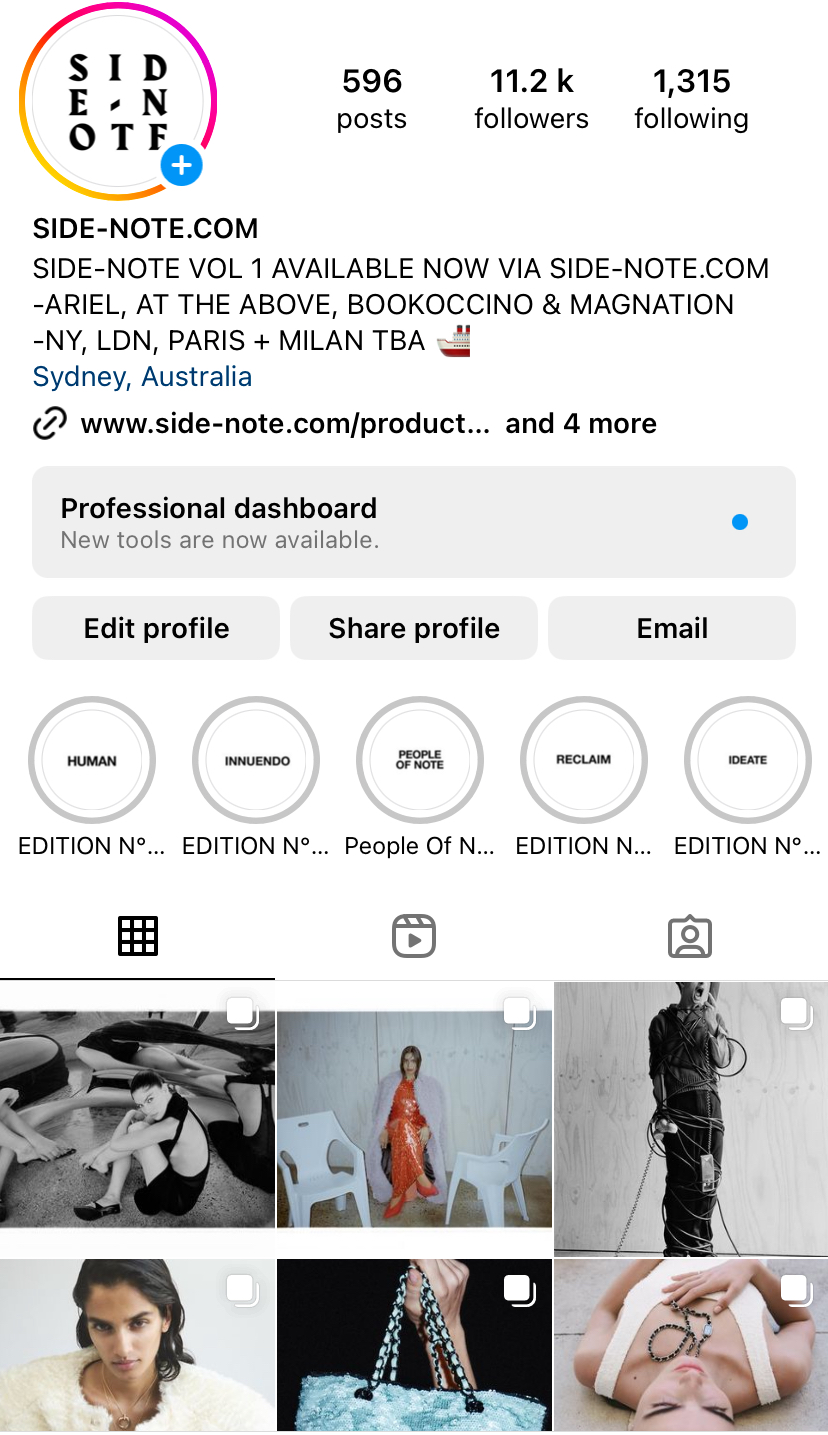Open the Professional dashboard
The image size is (828, 1435).
(414, 522)
